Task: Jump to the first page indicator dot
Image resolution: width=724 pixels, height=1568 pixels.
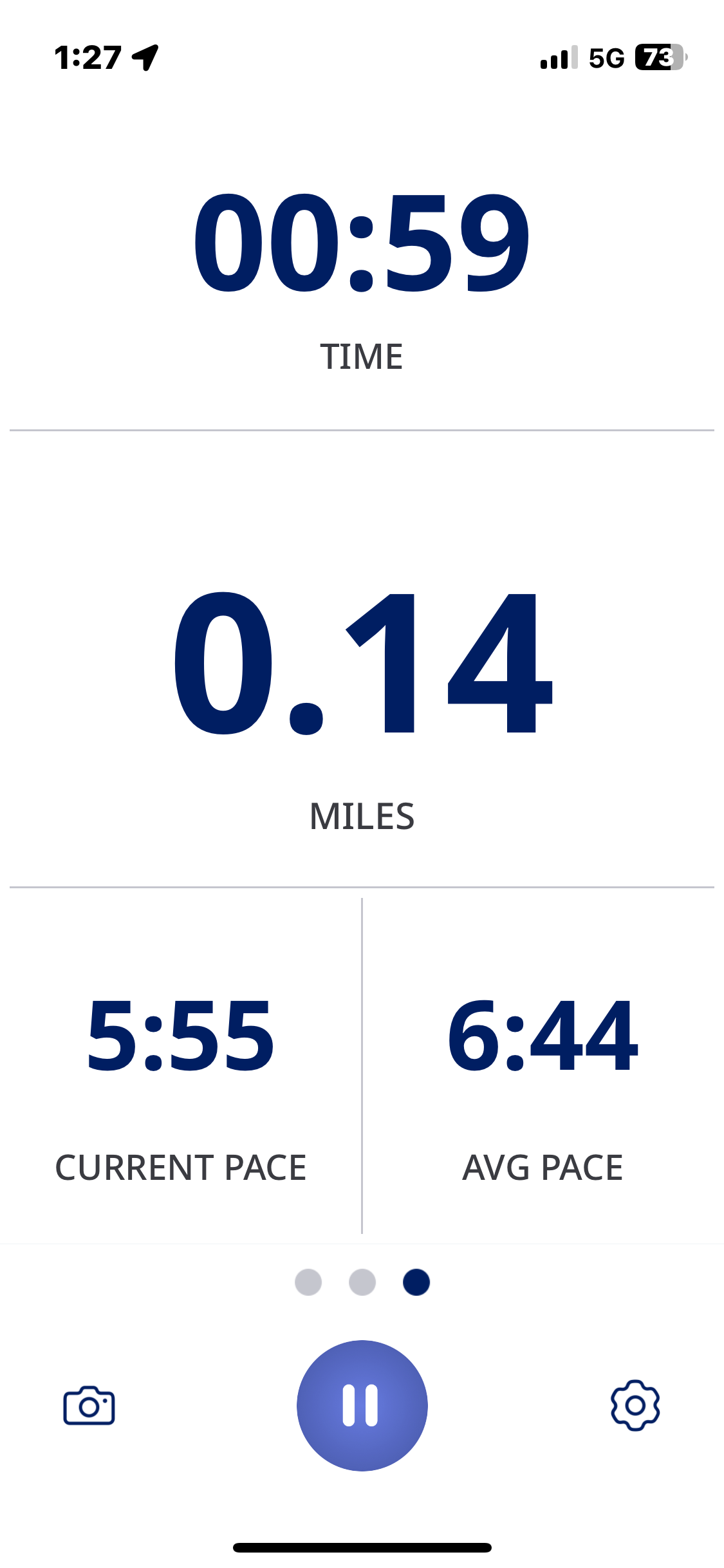Action: (x=308, y=1282)
